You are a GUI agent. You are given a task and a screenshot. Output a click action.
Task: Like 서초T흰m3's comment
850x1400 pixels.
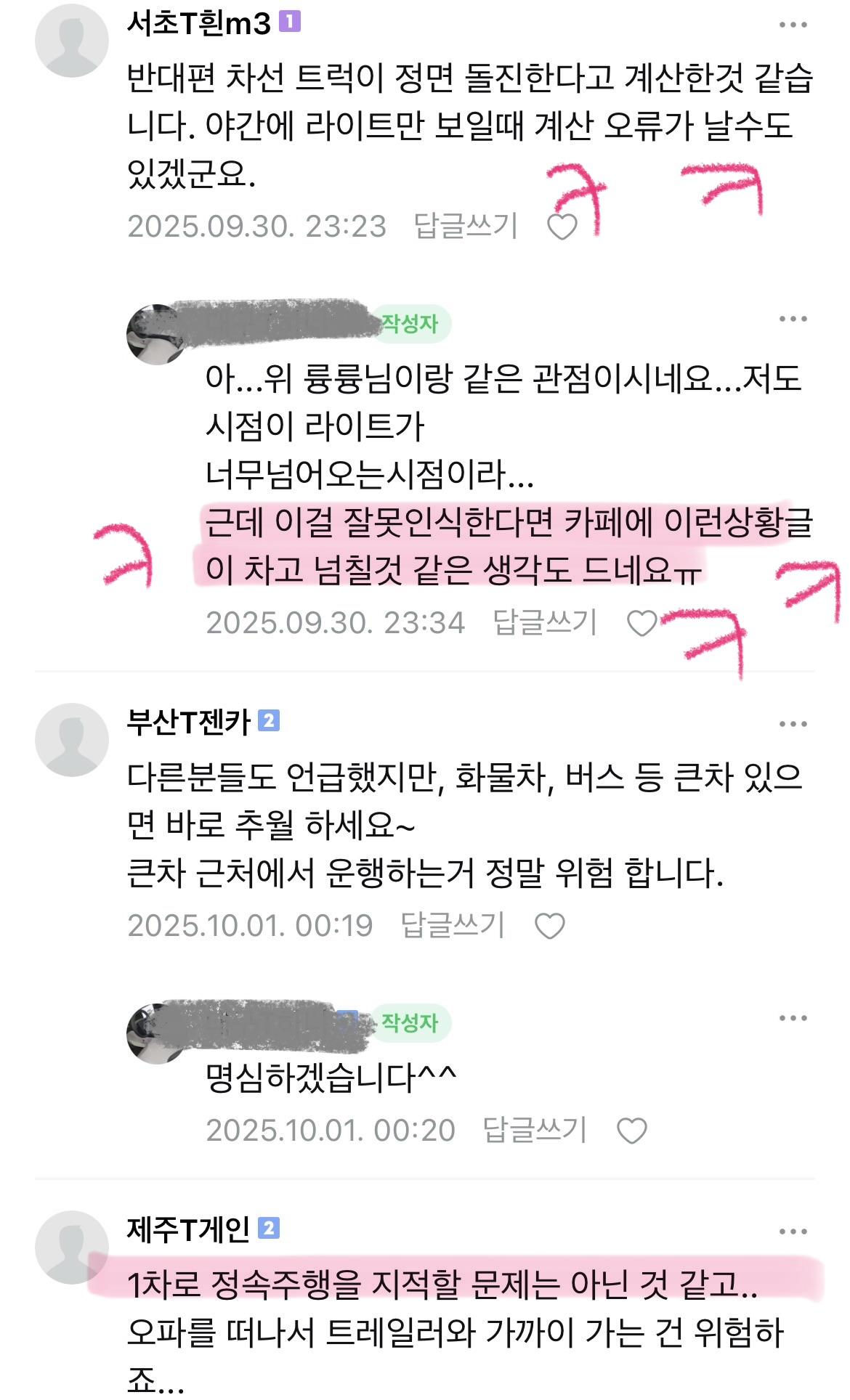[562, 227]
